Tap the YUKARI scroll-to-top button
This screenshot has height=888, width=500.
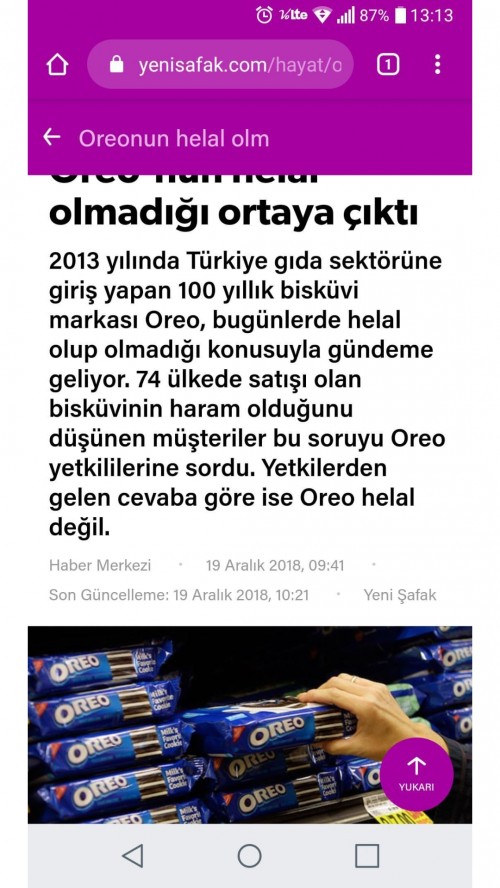click(x=416, y=775)
